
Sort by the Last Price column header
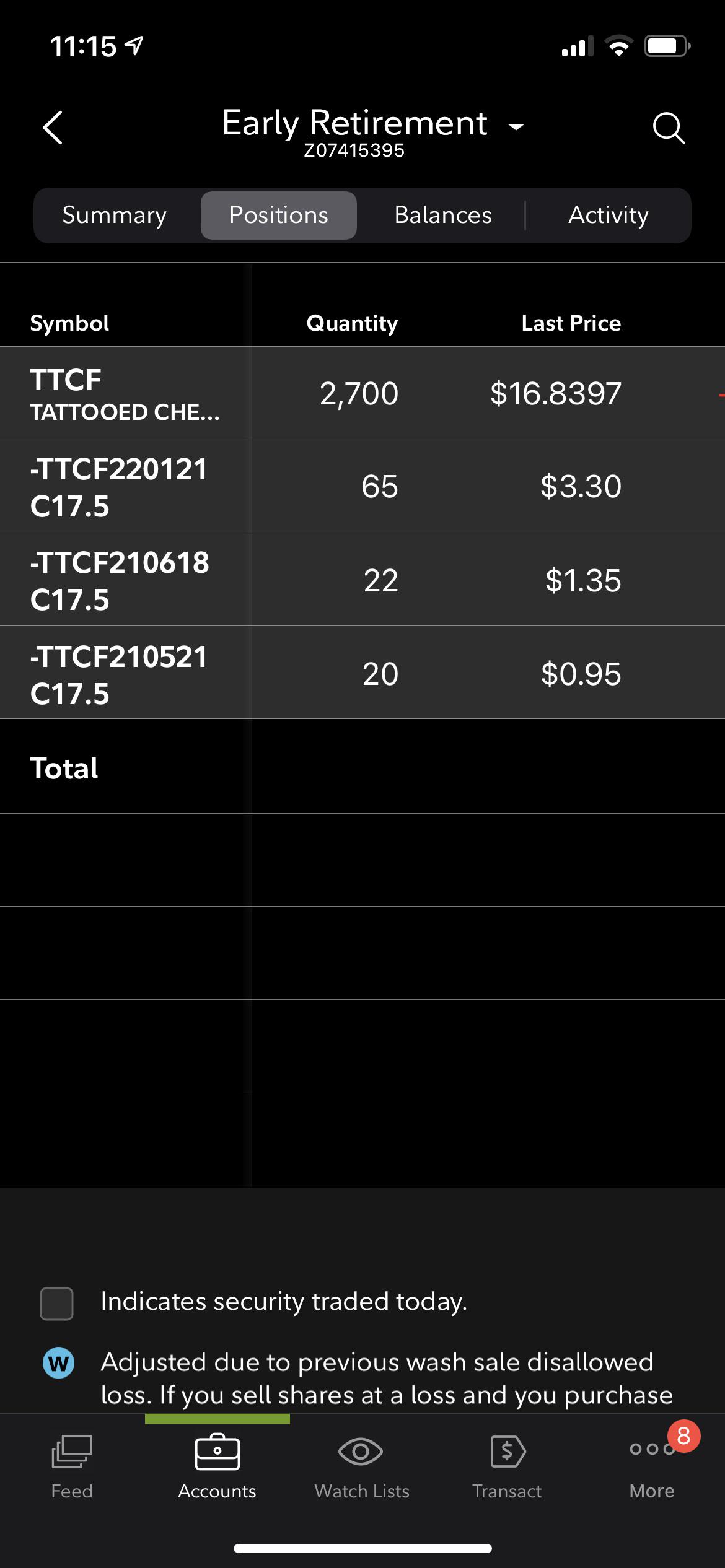(x=571, y=323)
